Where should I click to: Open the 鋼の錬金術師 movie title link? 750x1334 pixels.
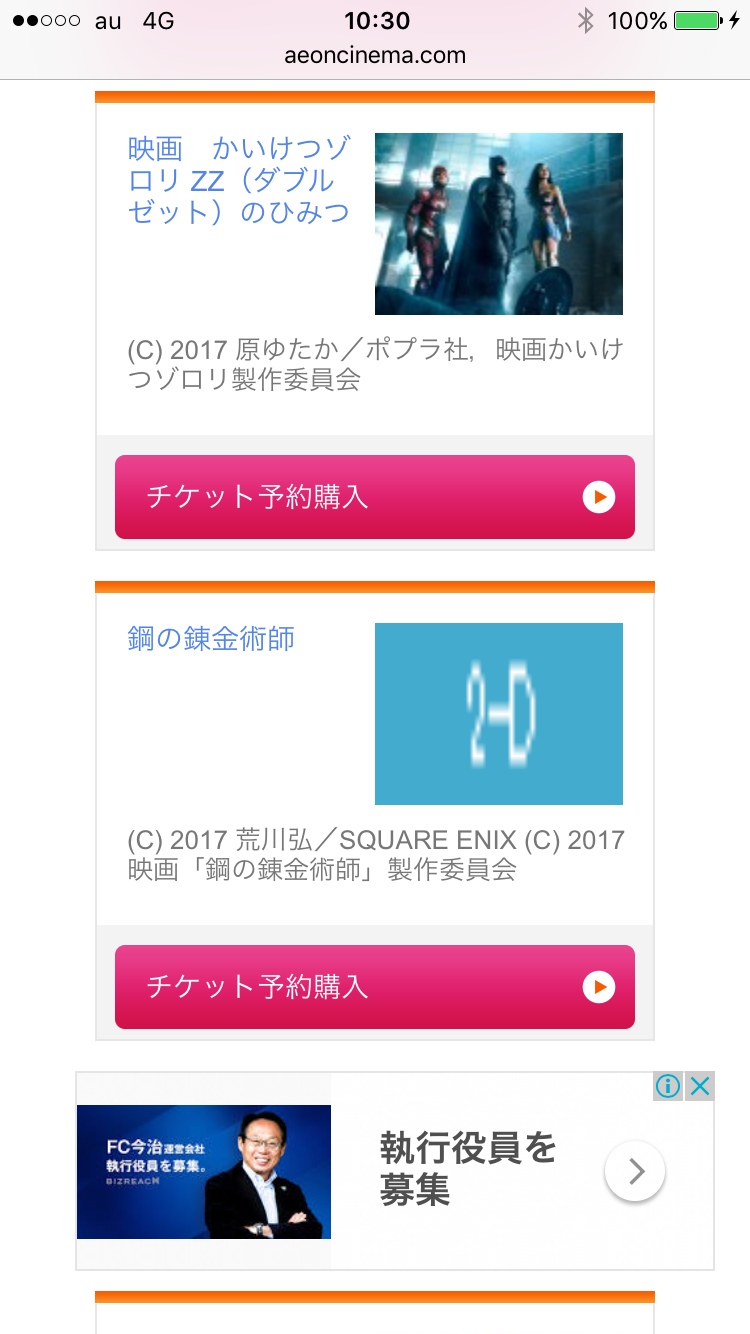211,639
